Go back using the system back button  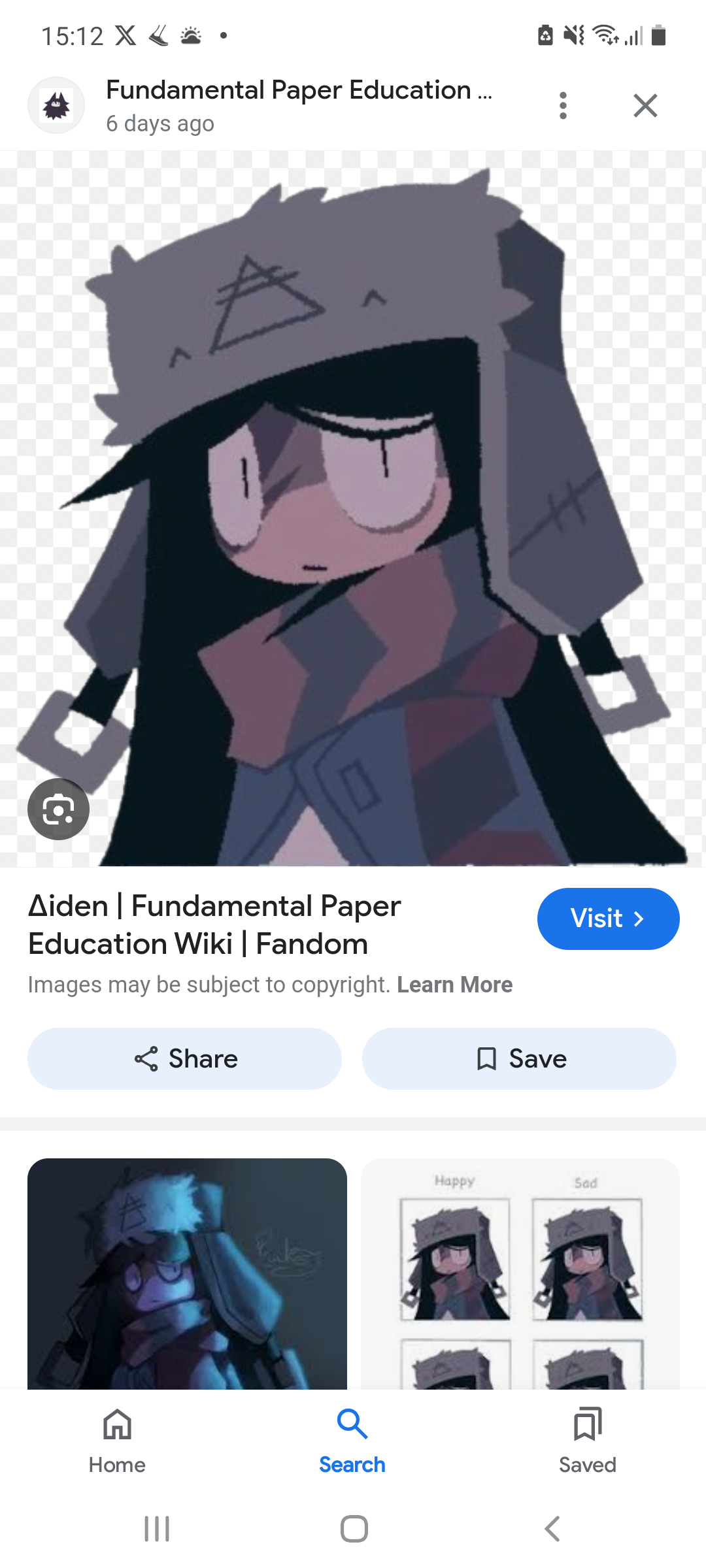coord(552,1529)
